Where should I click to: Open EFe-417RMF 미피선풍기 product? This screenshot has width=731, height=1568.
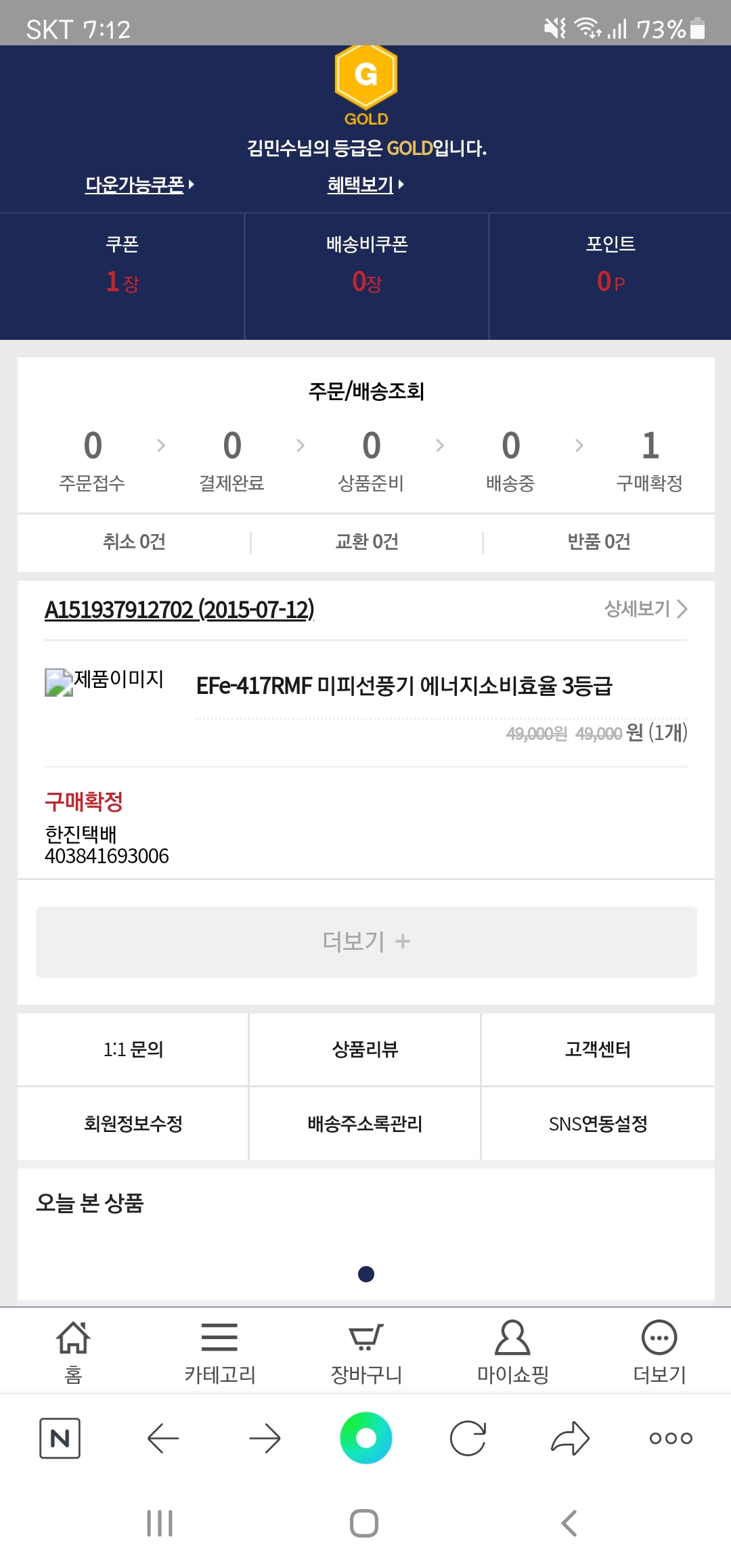tap(404, 686)
